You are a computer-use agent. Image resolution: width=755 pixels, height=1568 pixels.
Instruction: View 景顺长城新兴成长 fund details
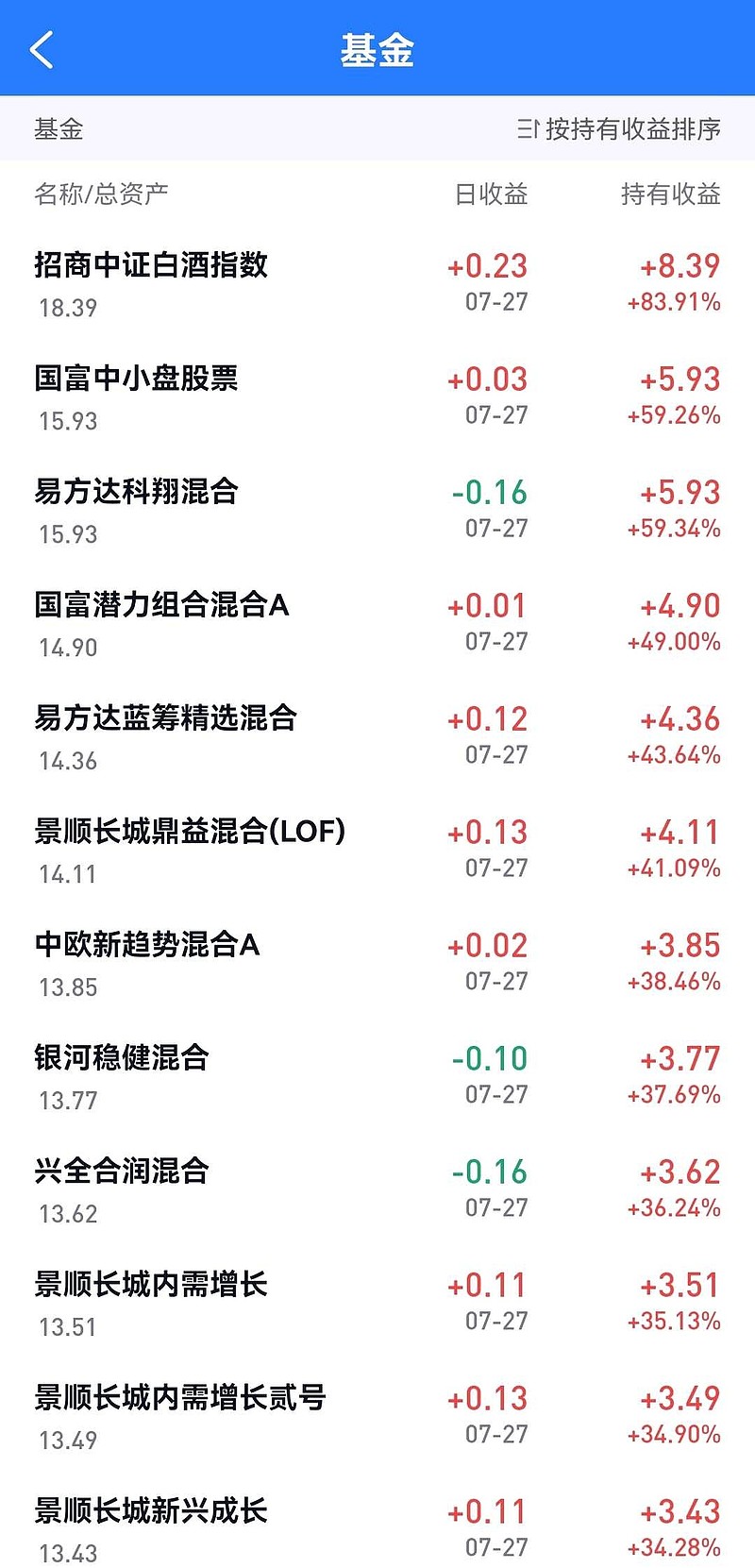click(x=377, y=1521)
